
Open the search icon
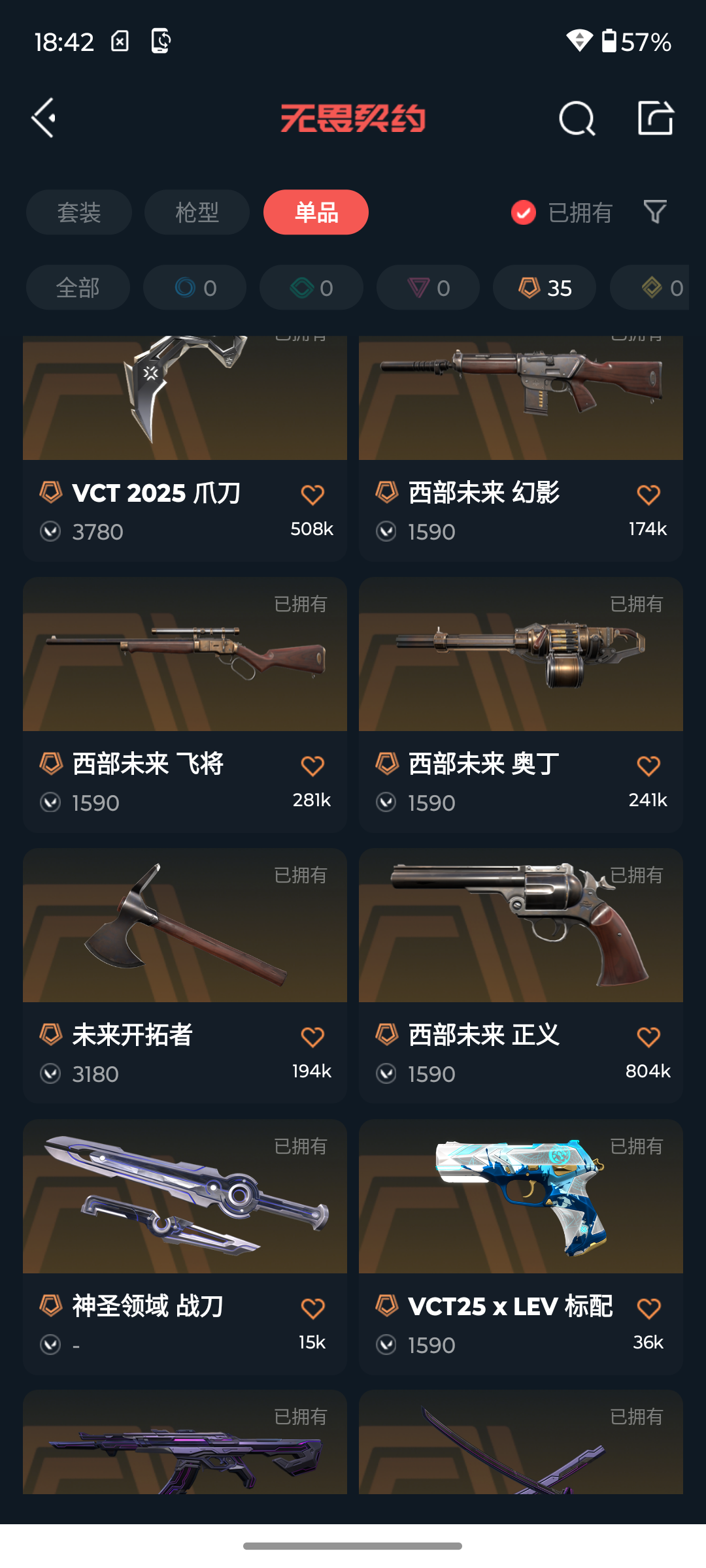tap(577, 118)
